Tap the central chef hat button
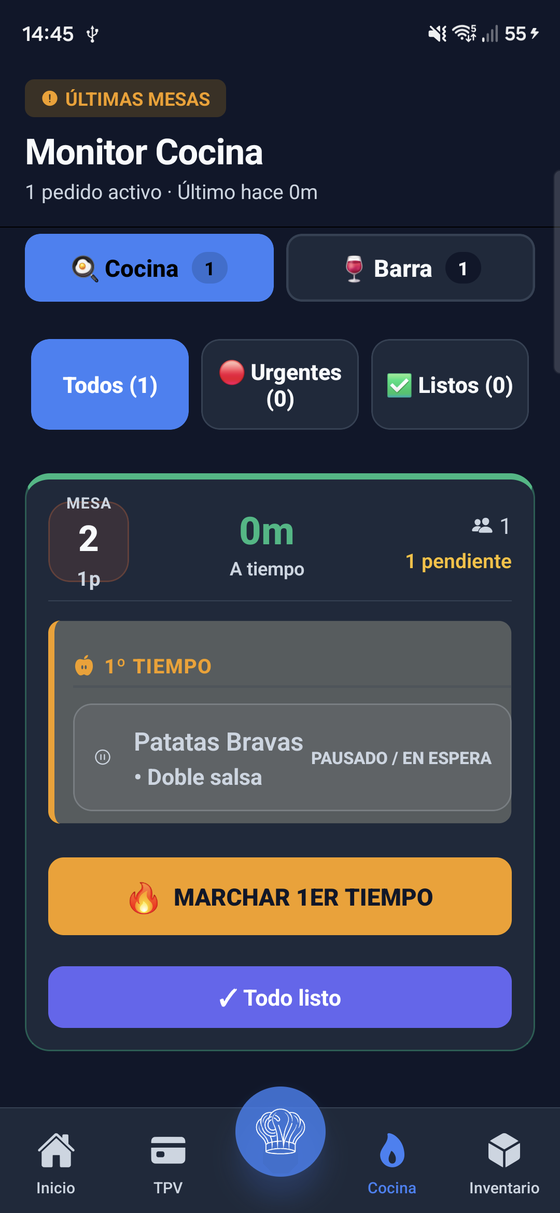The image size is (560, 1213). pos(280,1132)
